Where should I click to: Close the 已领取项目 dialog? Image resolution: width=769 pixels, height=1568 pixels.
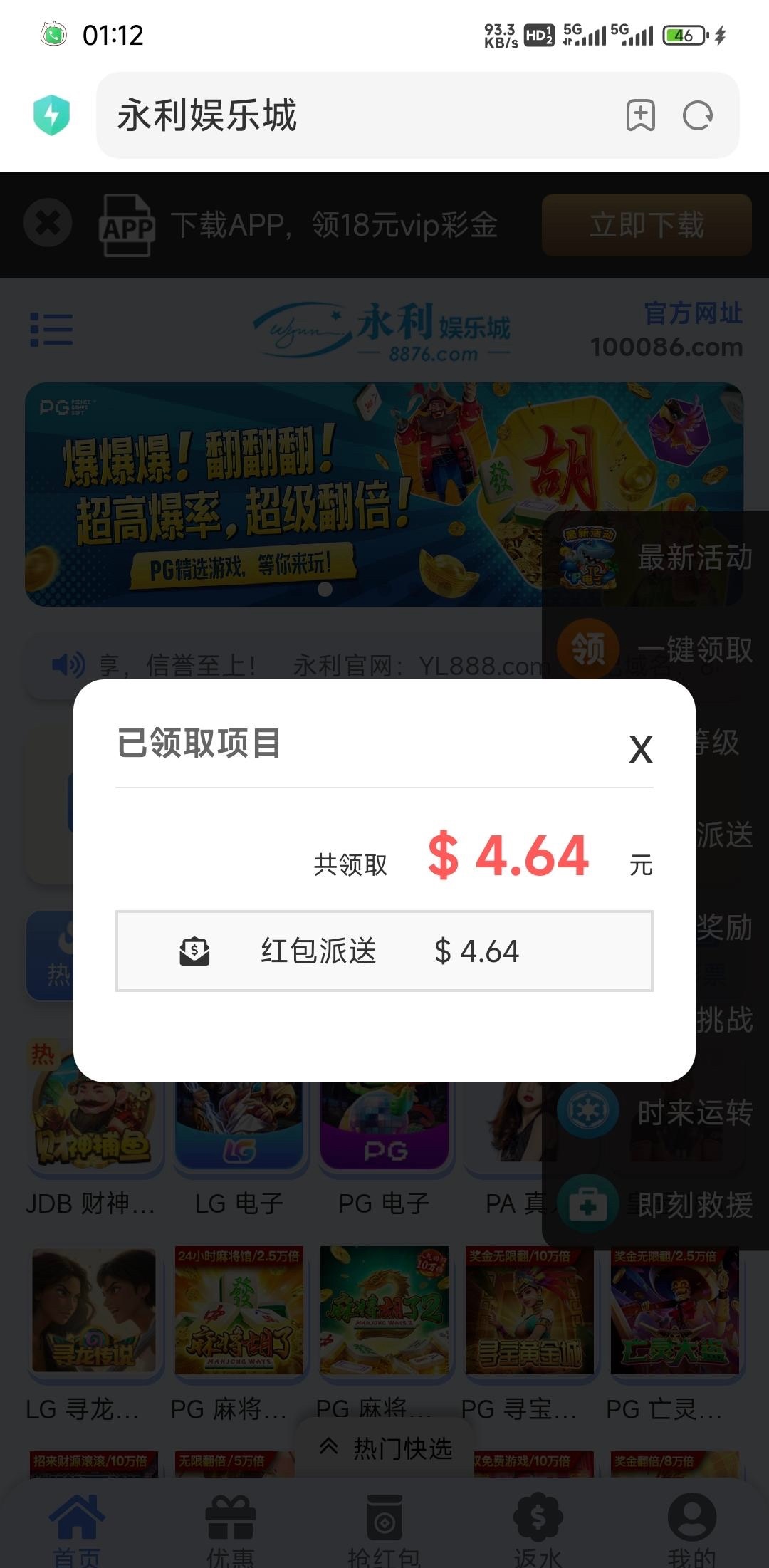[x=640, y=749]
